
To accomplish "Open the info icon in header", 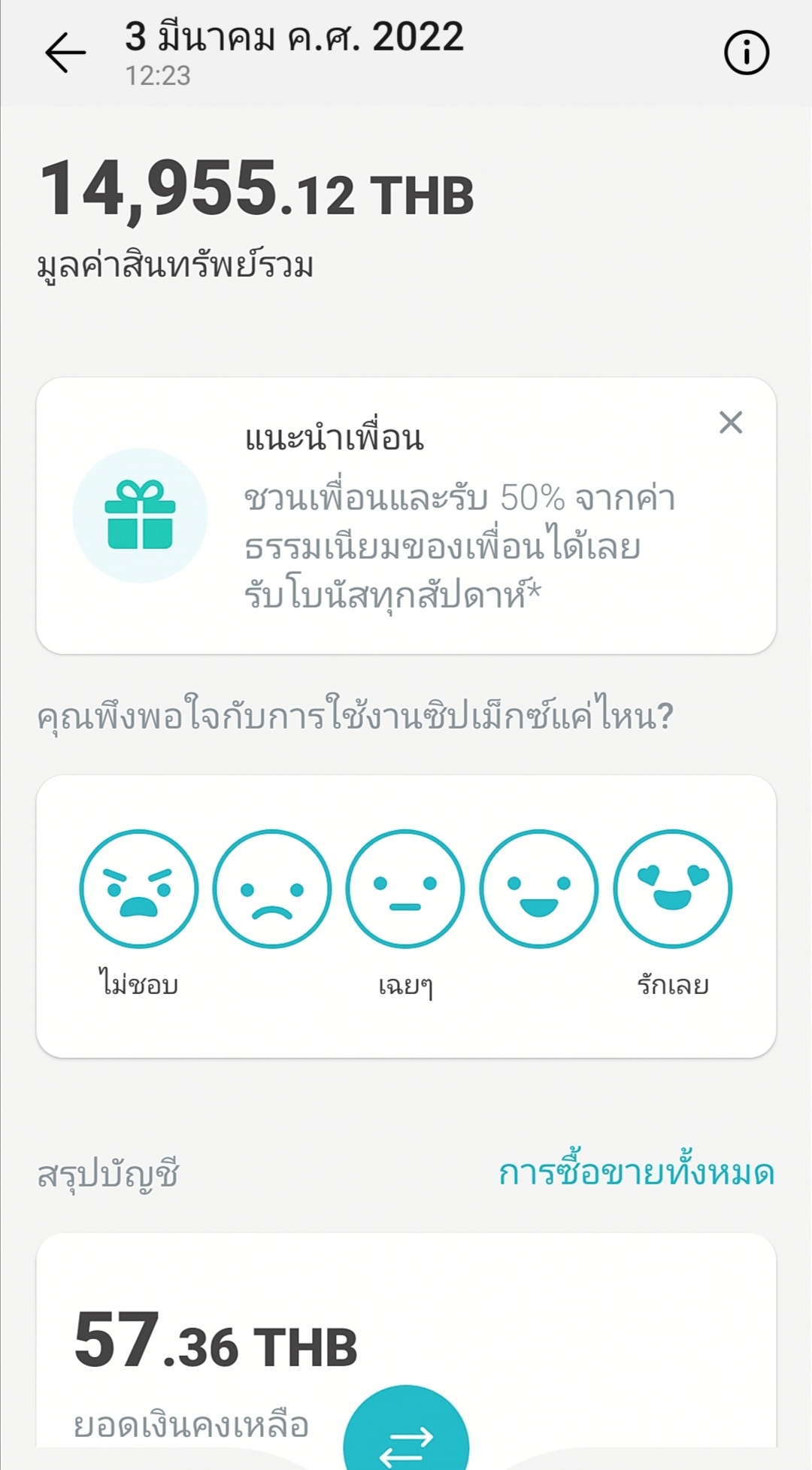I will pyautogui.click(x=746, y=53).
